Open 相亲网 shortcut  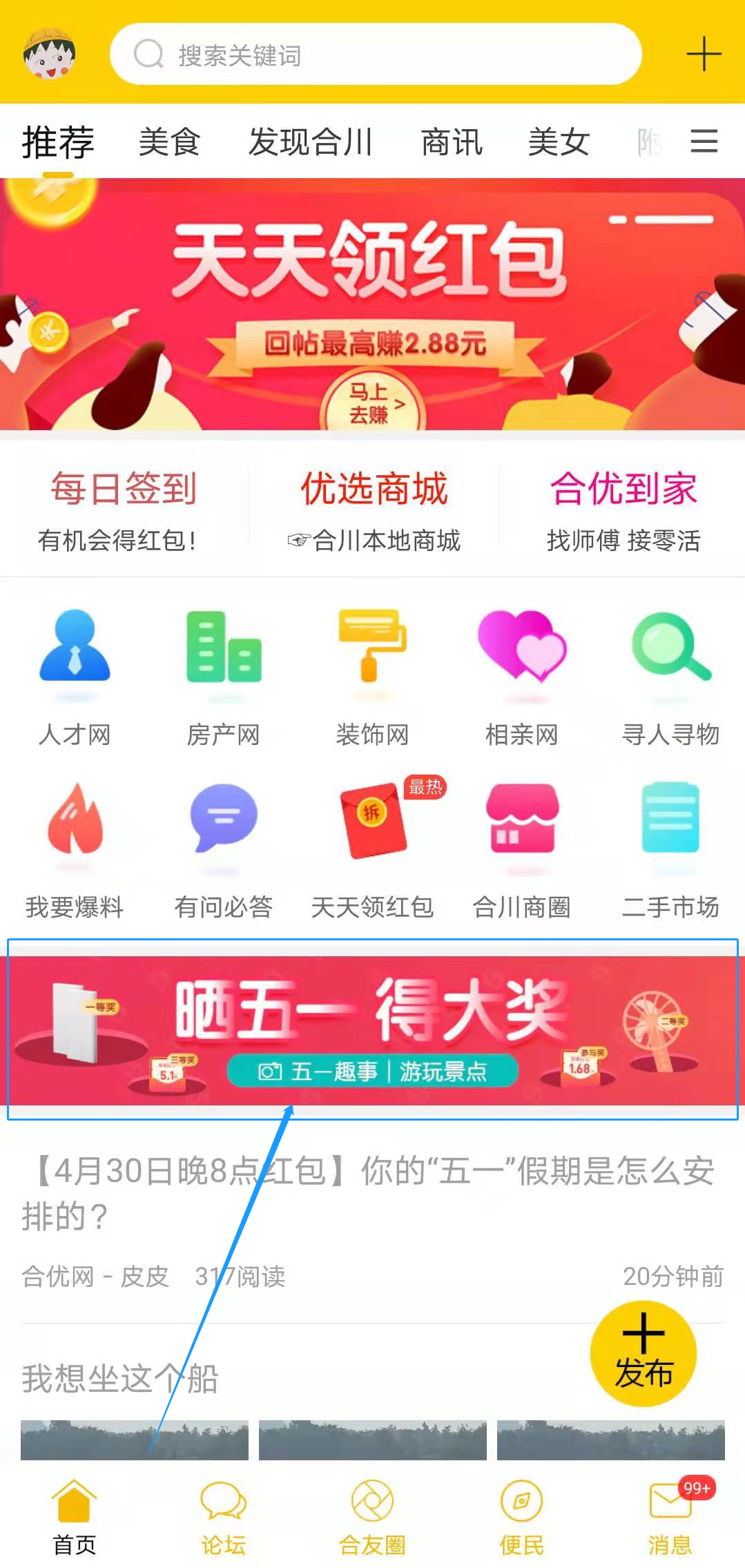(521, 677)
